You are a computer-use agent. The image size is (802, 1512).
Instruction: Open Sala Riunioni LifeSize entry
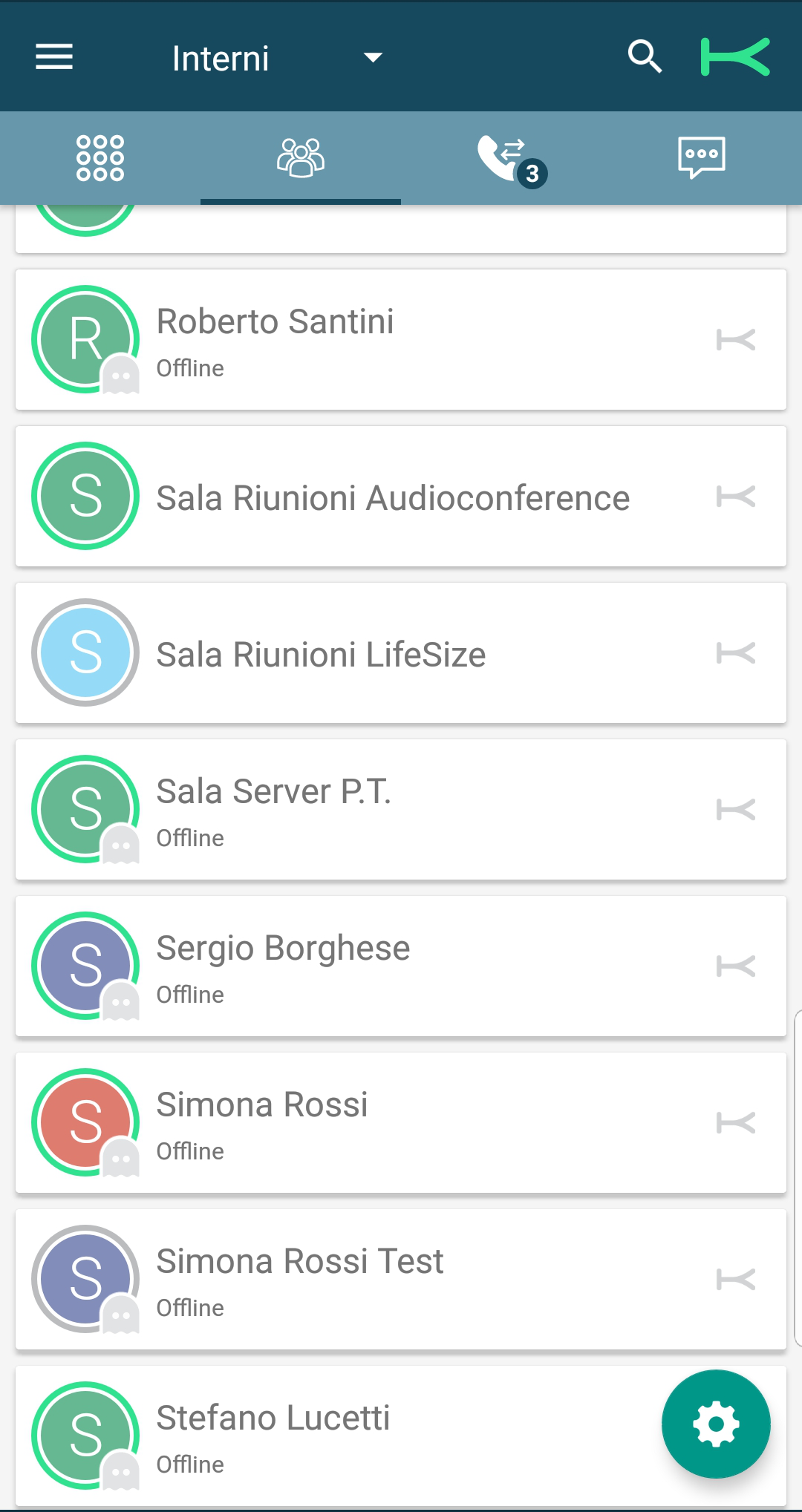(401, 653)
